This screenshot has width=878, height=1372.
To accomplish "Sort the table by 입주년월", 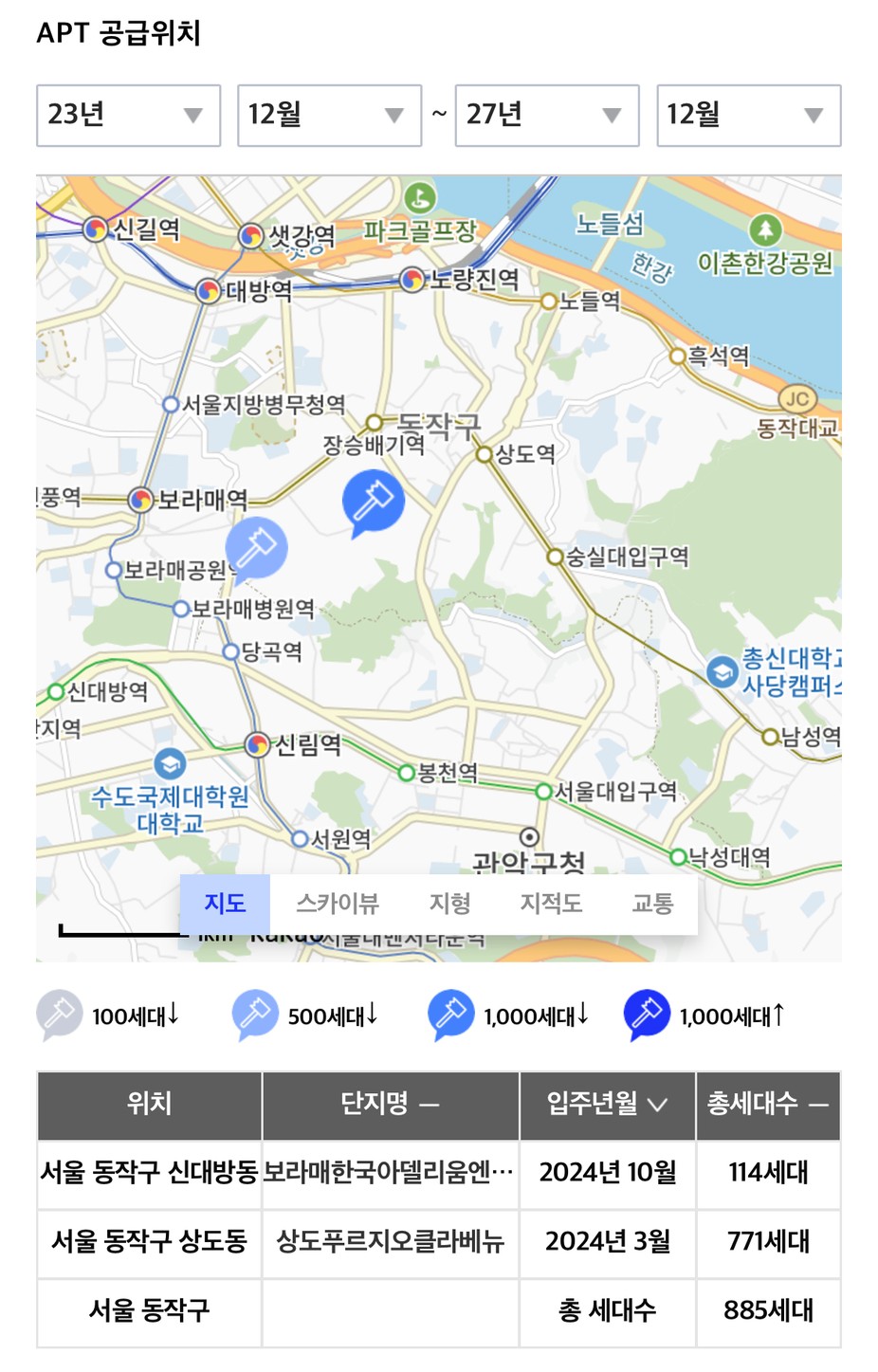I will [x=607, y=1105].
